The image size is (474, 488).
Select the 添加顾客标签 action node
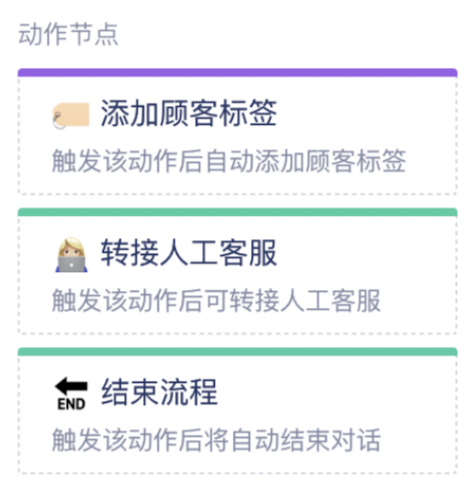point(237,132)
